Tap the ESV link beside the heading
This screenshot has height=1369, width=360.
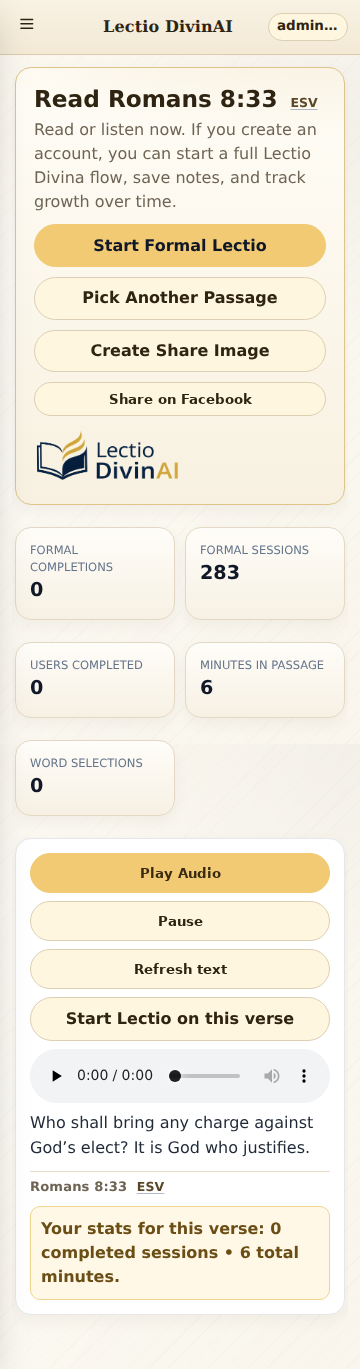tap(304, 102)
